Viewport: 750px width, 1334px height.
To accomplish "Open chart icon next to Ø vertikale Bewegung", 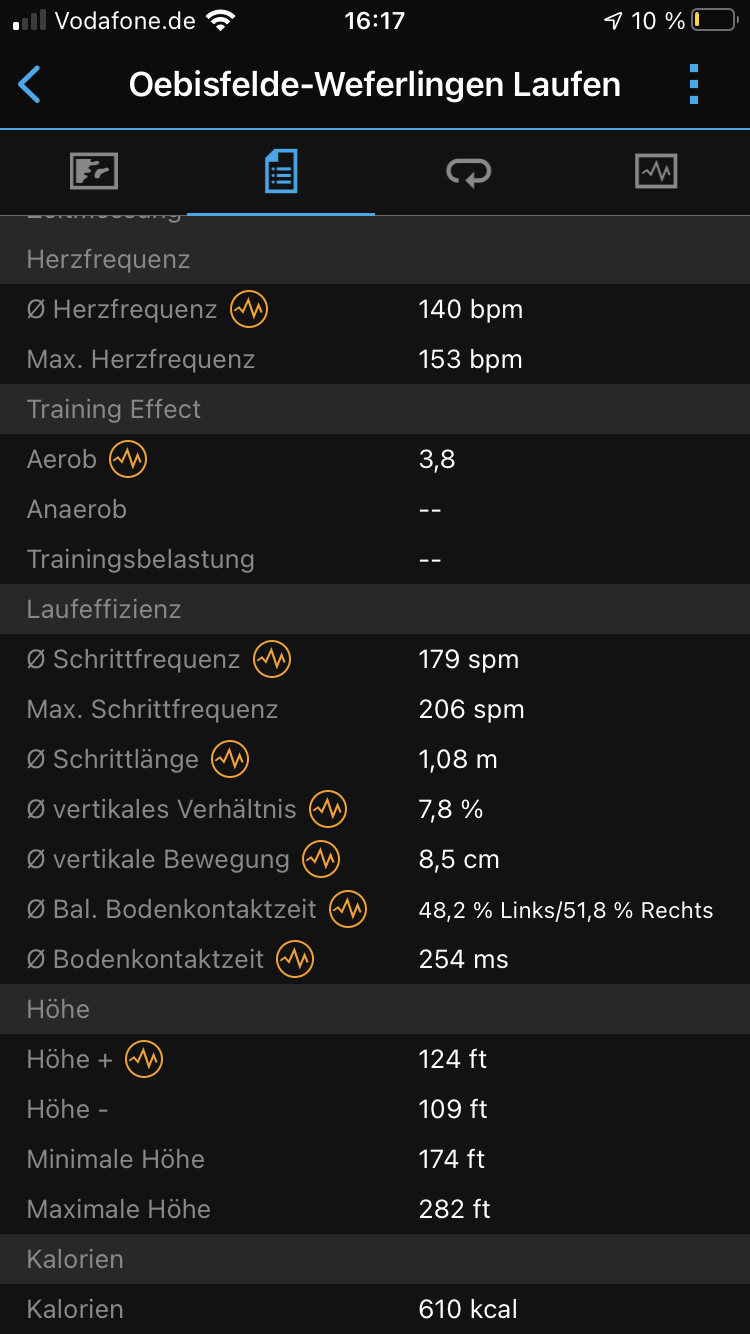I will [x=321, y=860].
